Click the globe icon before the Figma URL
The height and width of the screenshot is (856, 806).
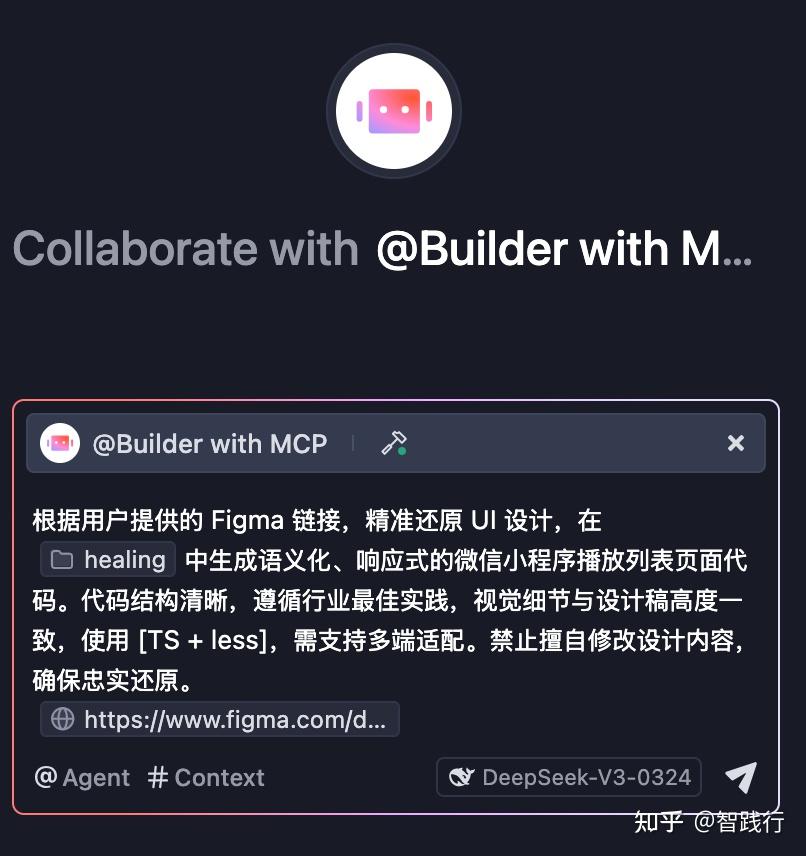tap(63, 719)
